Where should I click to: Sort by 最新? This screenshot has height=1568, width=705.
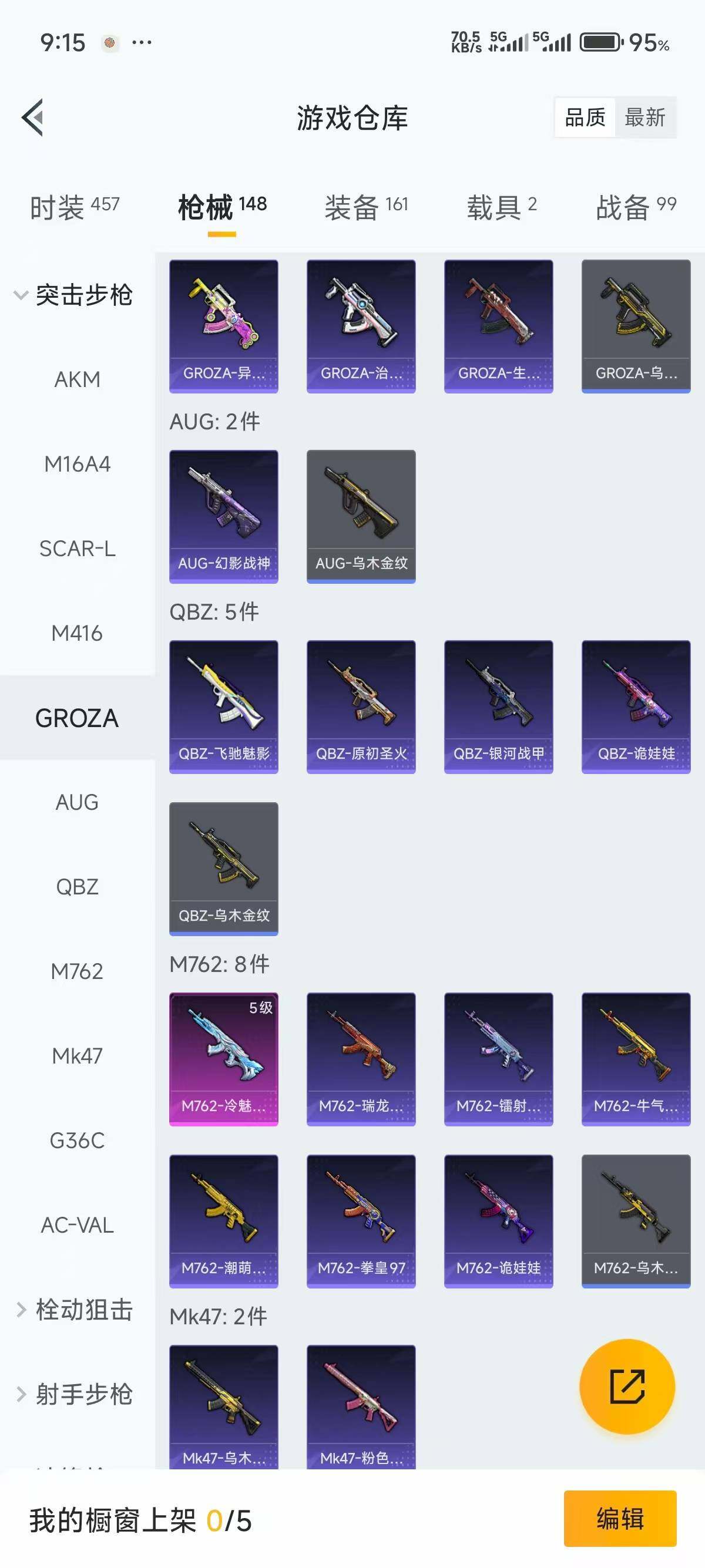point(644,117)
